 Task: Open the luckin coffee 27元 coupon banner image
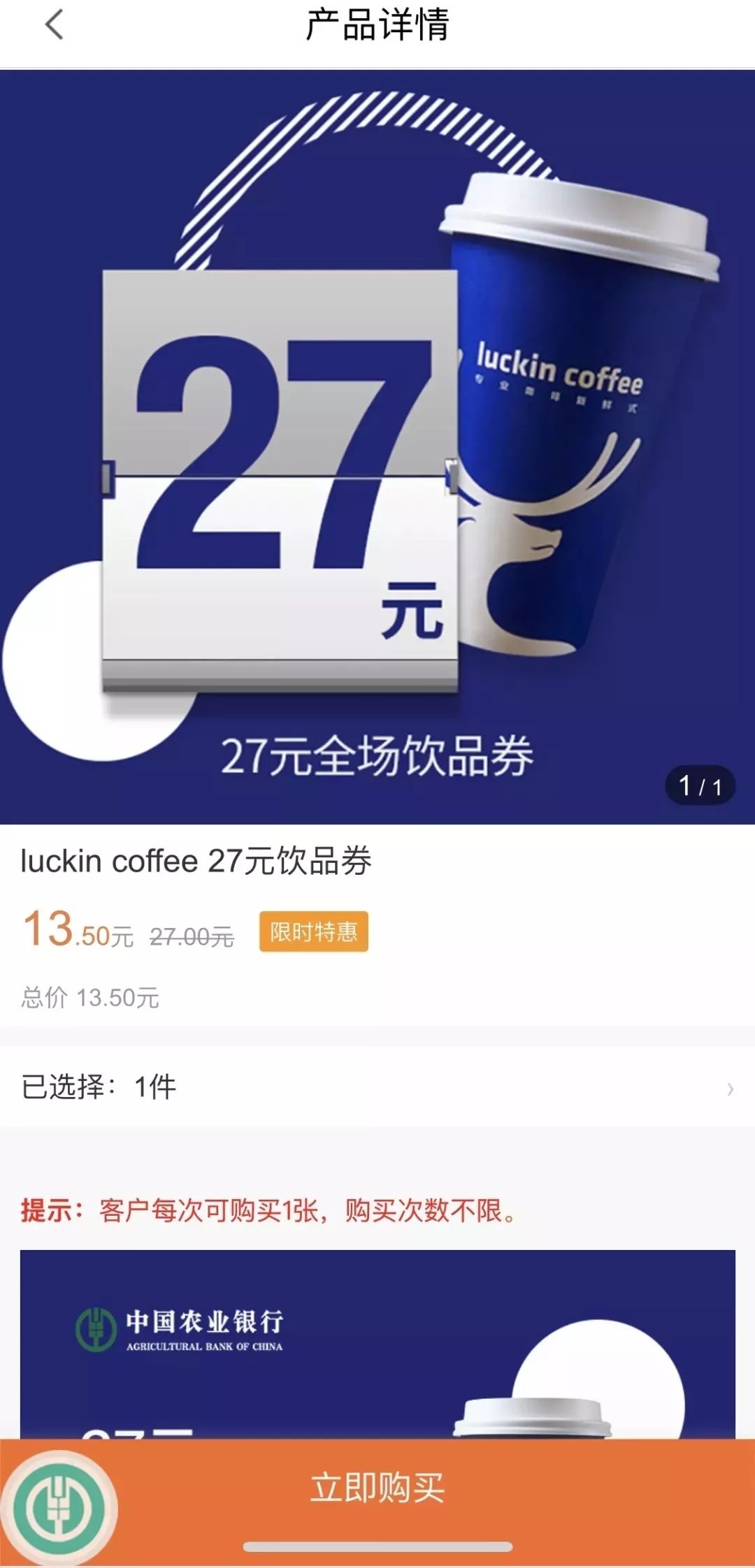click(377, 447)
